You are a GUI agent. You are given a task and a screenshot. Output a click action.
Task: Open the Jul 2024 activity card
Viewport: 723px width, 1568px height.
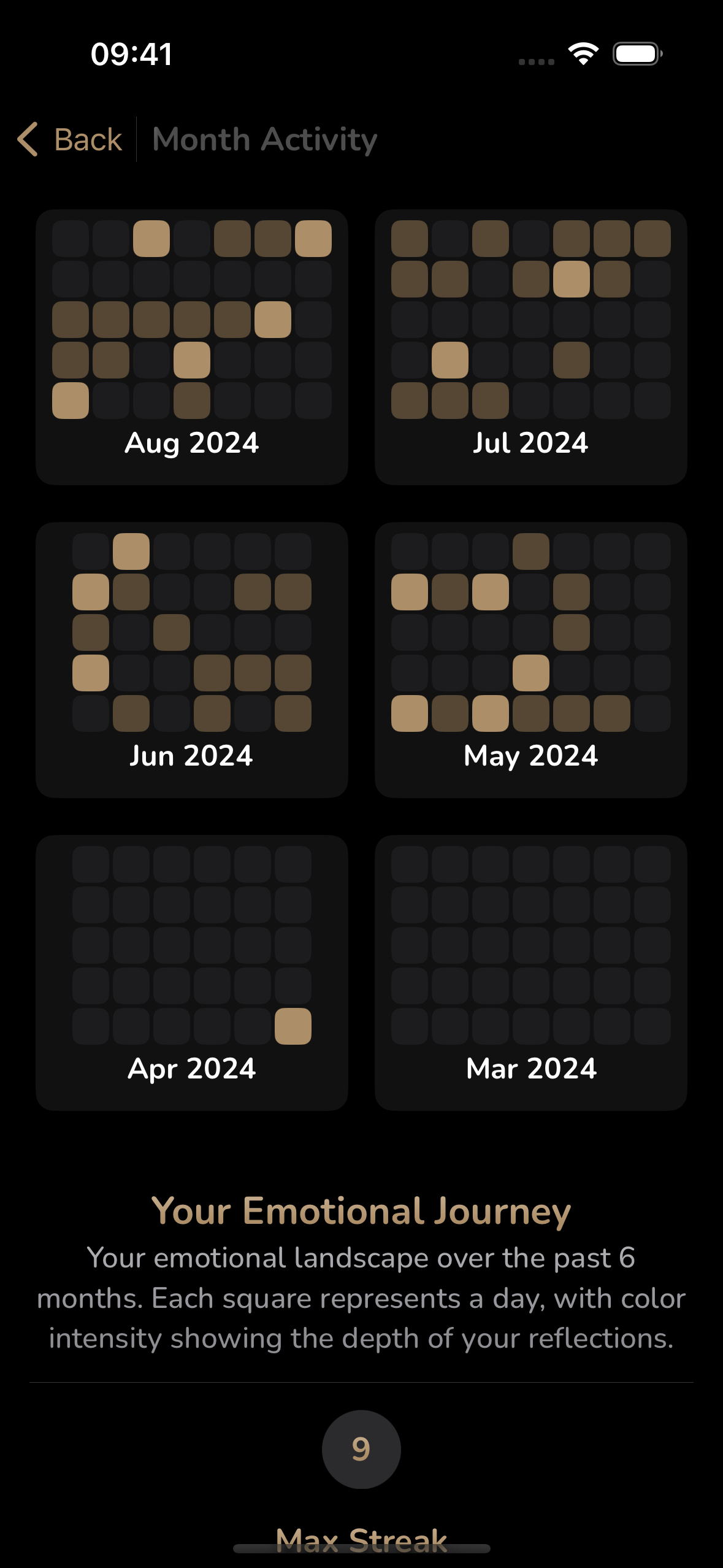530,347
